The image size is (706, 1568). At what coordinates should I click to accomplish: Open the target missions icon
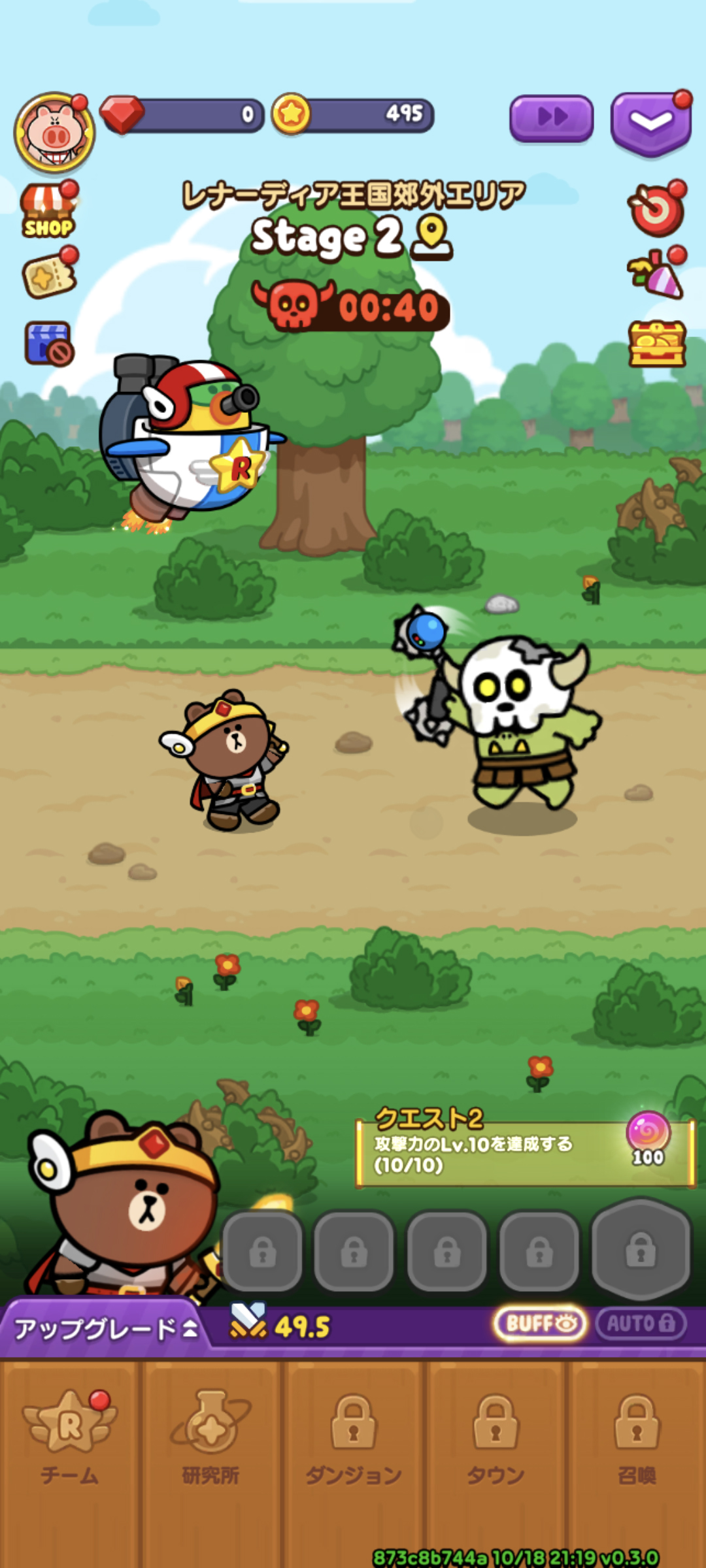[656, 210]
